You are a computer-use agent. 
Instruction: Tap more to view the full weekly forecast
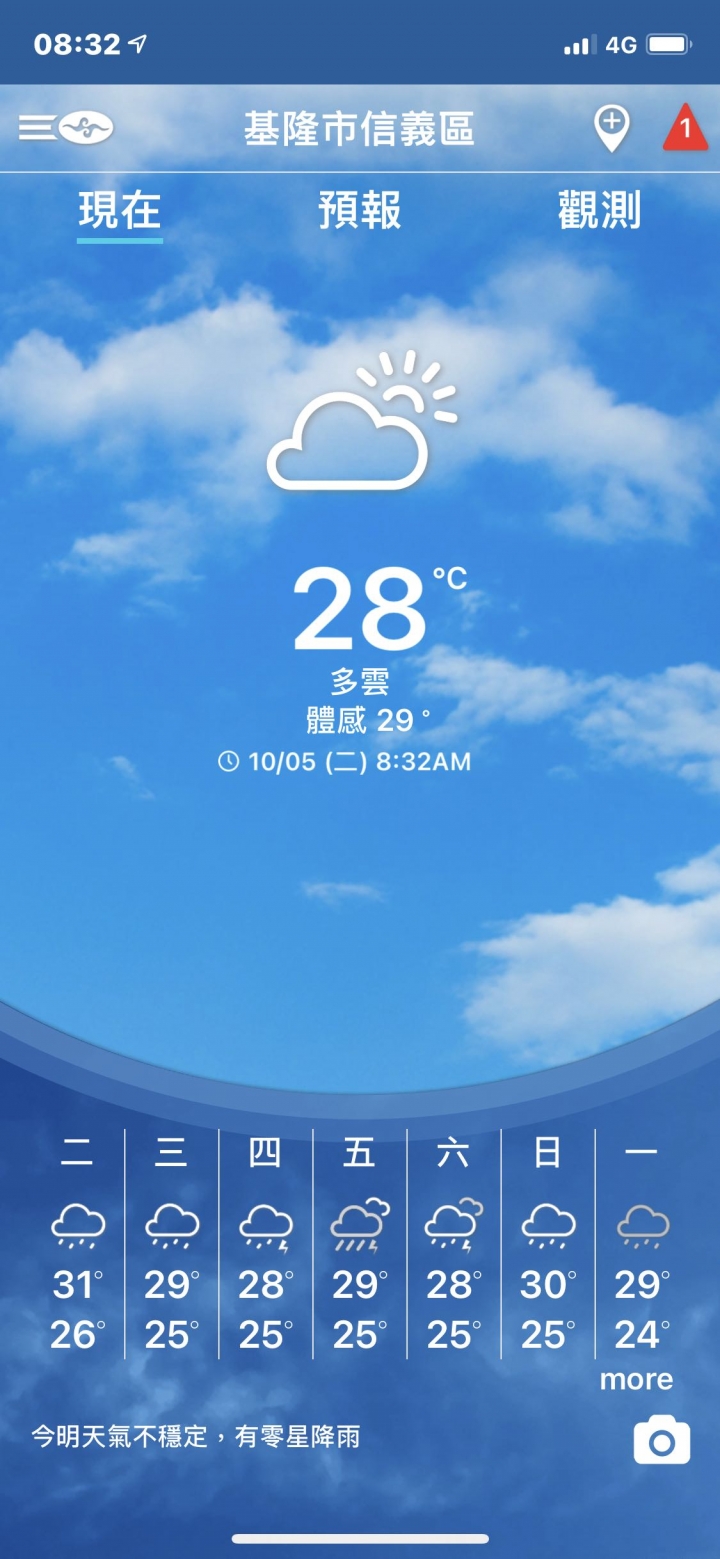pyautogui.click(x=636, y=1380)
